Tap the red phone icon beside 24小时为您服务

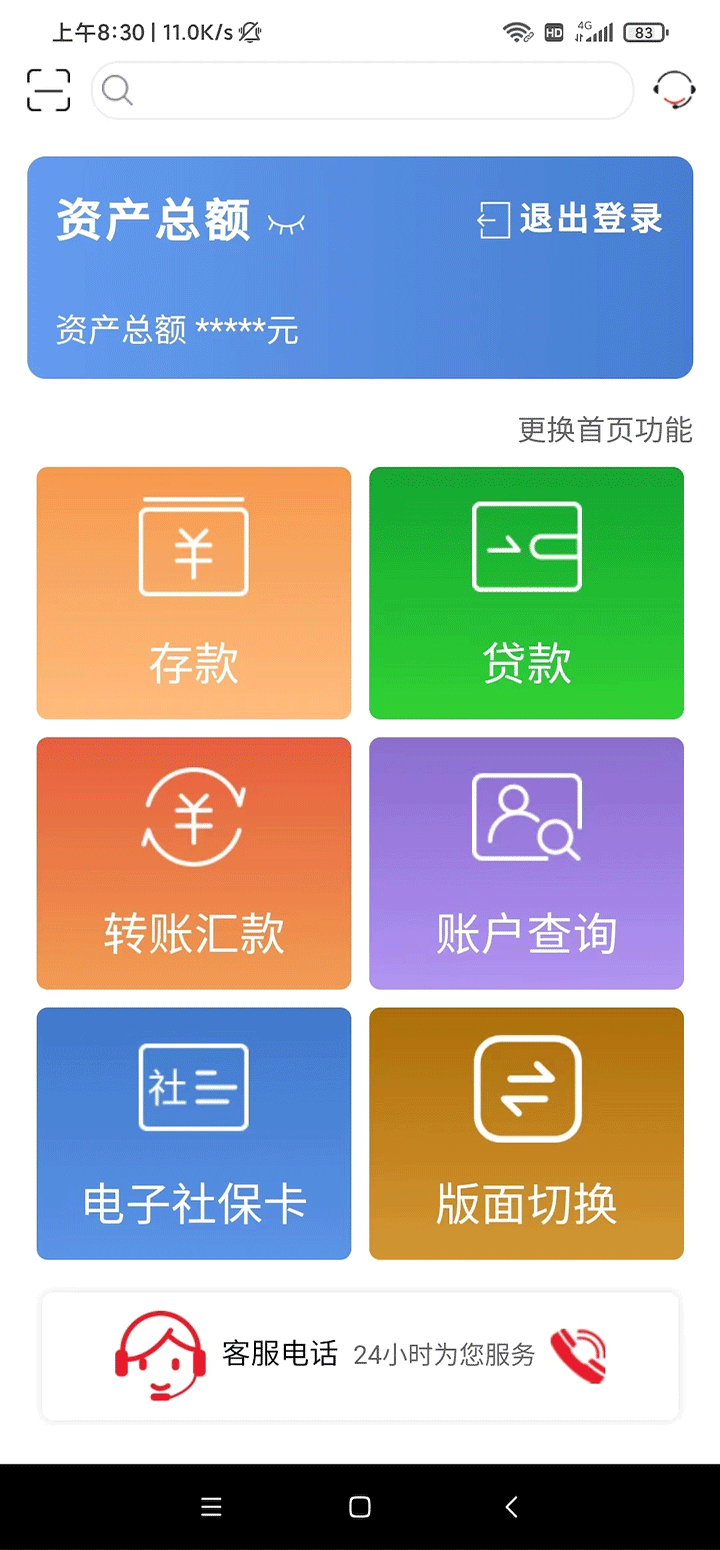click(x=578, y=1356)
